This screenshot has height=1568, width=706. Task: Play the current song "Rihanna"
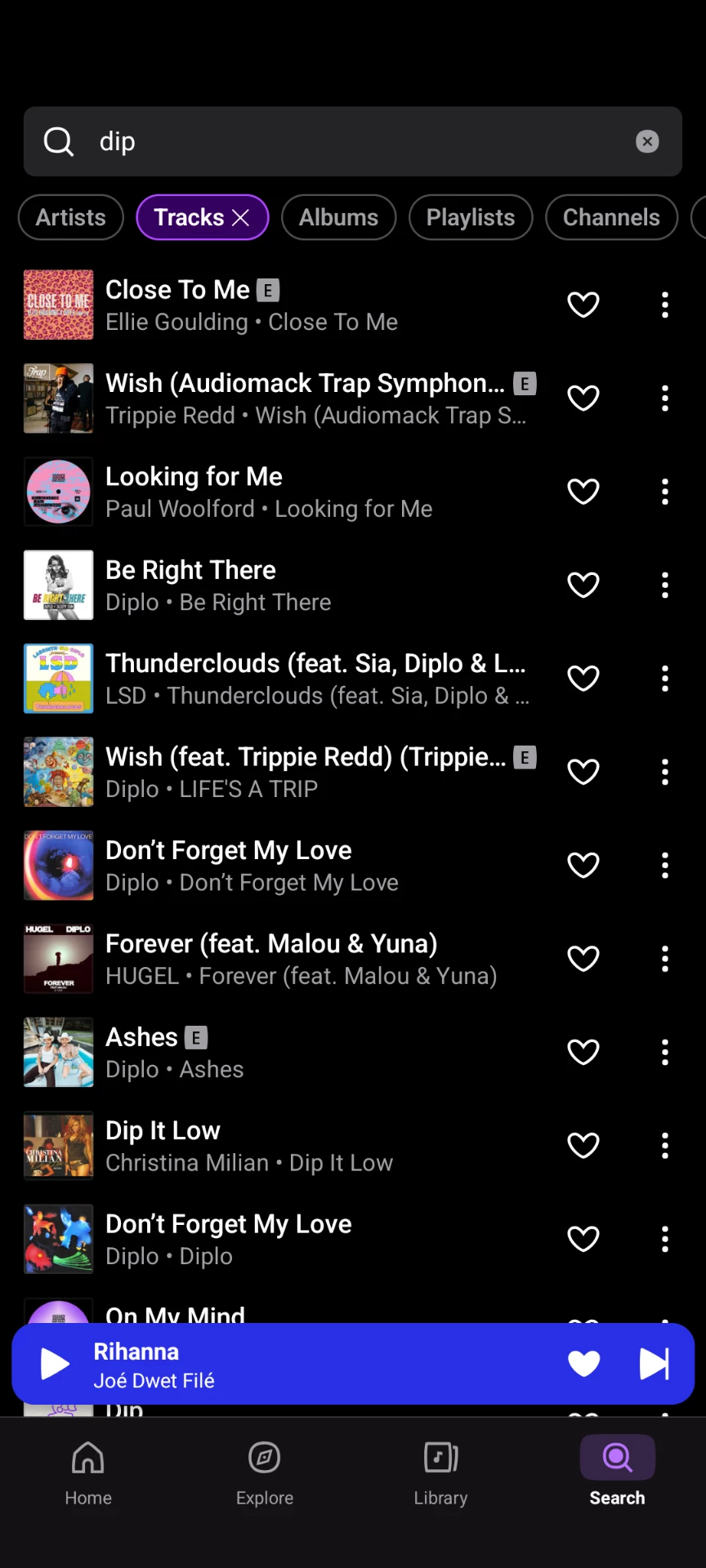coord(55,1364)
